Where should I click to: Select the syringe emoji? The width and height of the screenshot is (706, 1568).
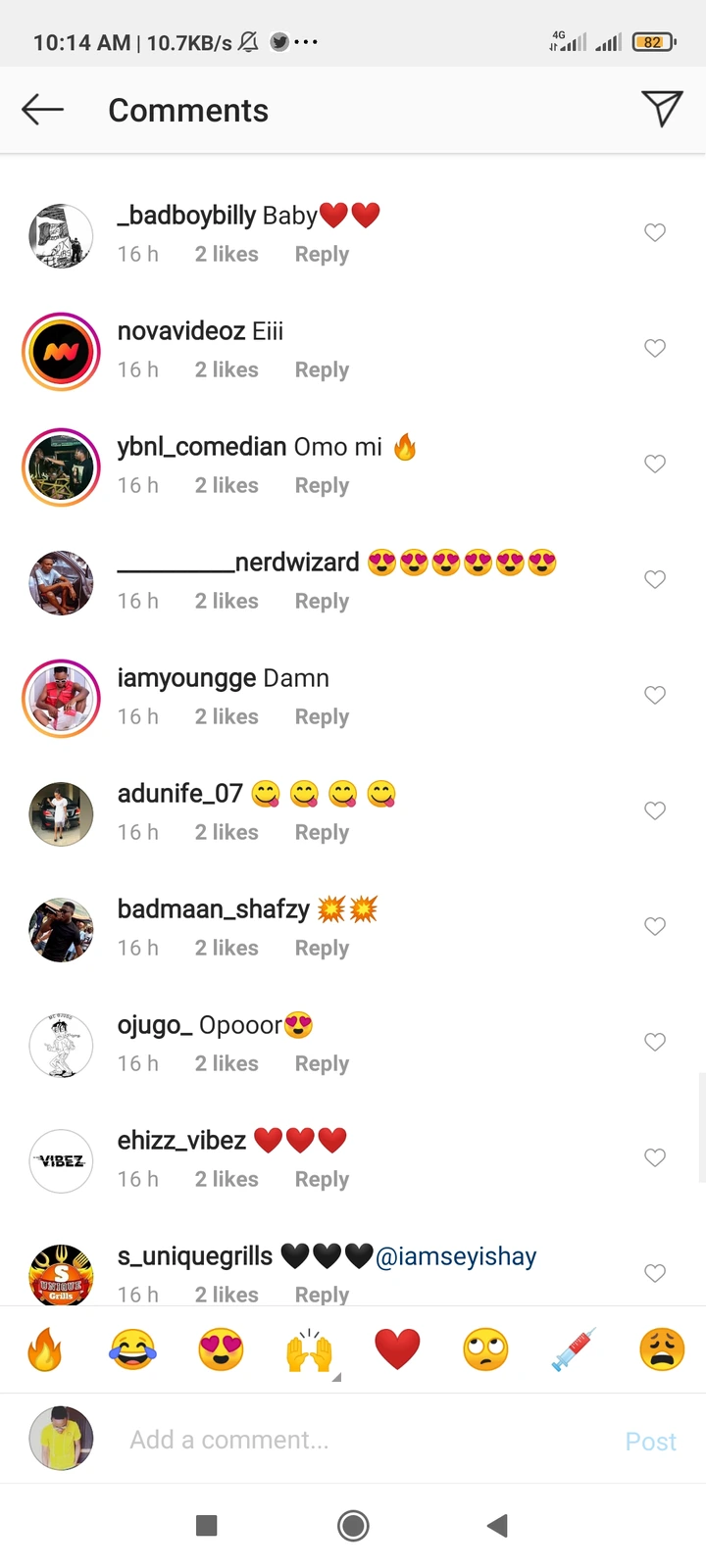tap(574, 1349)
